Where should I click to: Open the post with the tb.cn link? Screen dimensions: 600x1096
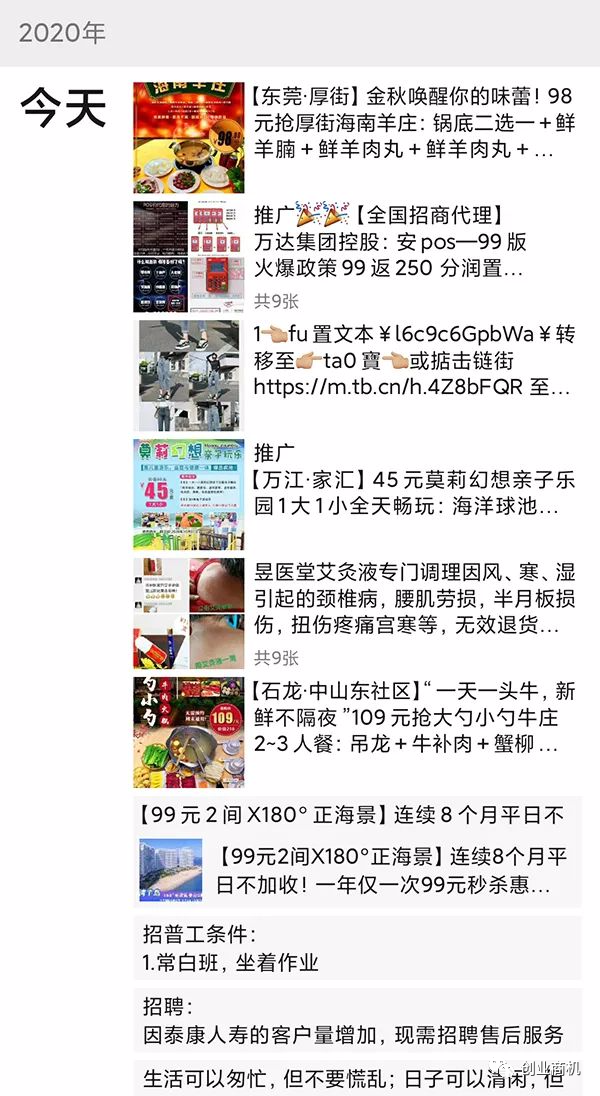pyautogui.click(x=400, y=361)
